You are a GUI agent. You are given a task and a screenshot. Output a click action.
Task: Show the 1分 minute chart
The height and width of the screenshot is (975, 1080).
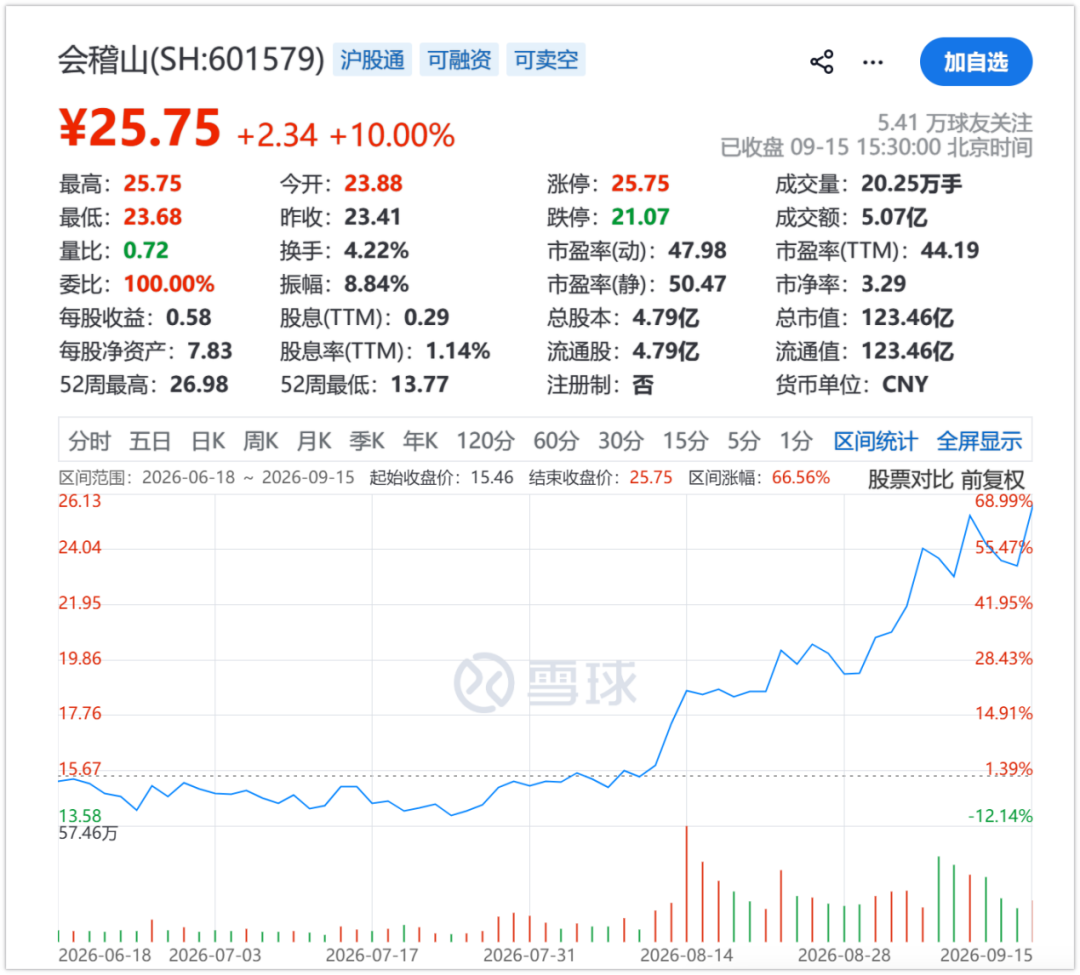point(796,441)
